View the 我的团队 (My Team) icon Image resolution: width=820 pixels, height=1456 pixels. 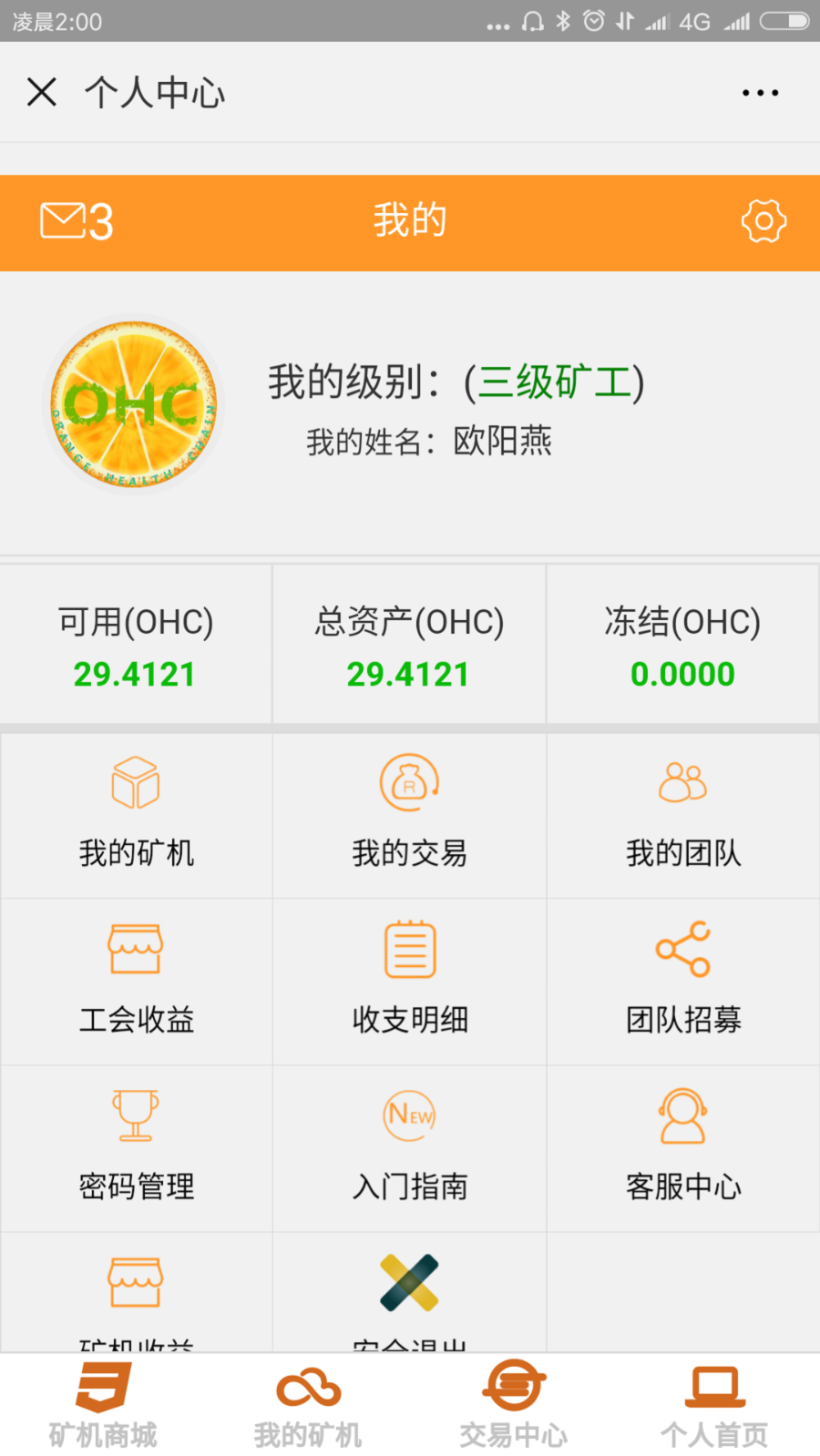(x=682, y=815)
